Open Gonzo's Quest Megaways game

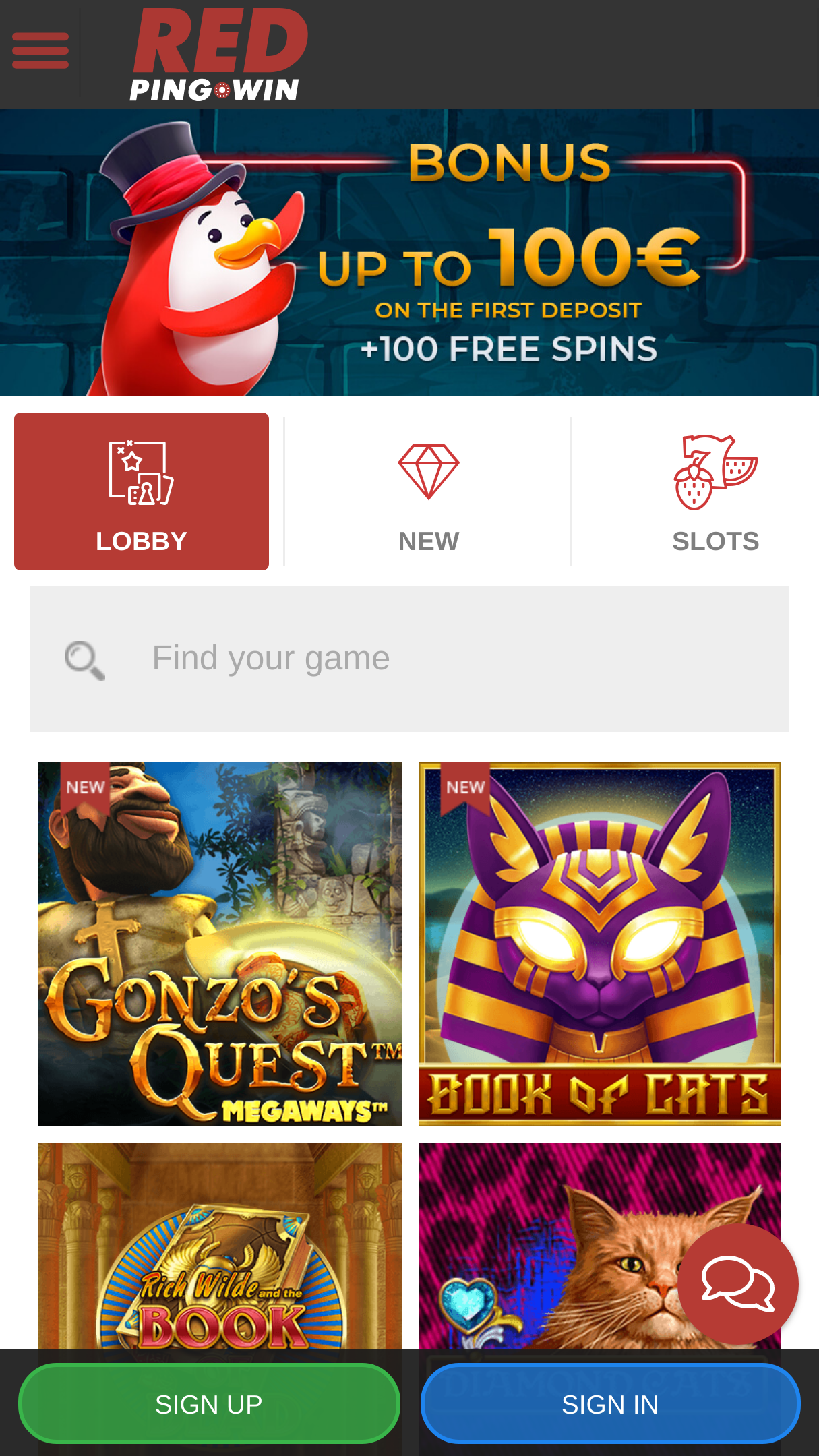[x=220, y=944]
